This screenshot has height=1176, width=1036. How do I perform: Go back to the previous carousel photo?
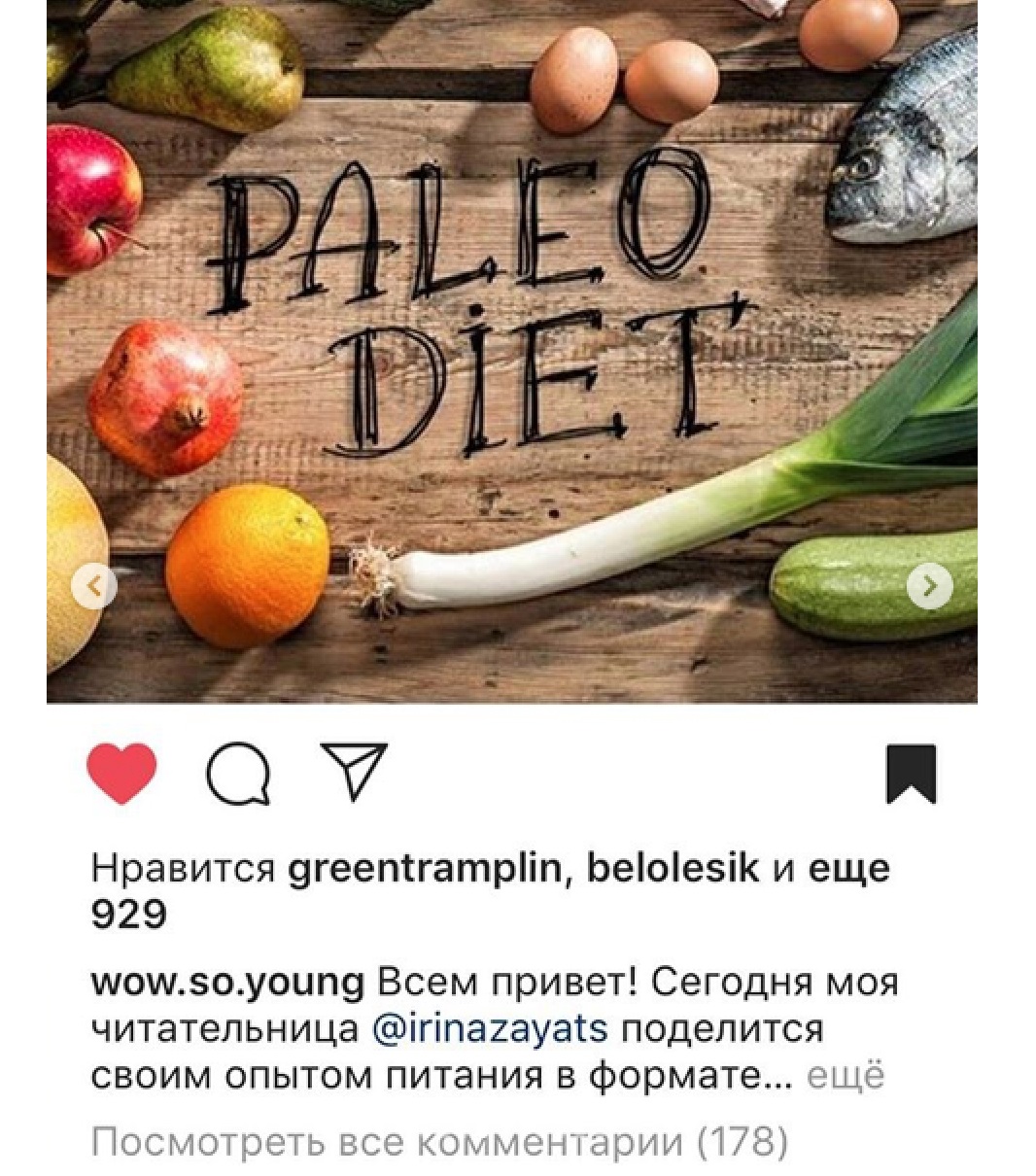point(94,586)
